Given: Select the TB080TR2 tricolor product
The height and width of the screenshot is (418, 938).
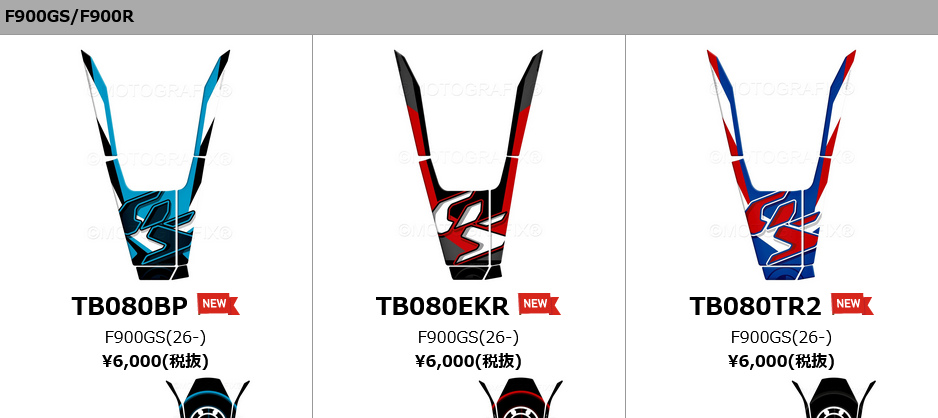Looking at the screenshot, I should (780, 165).
